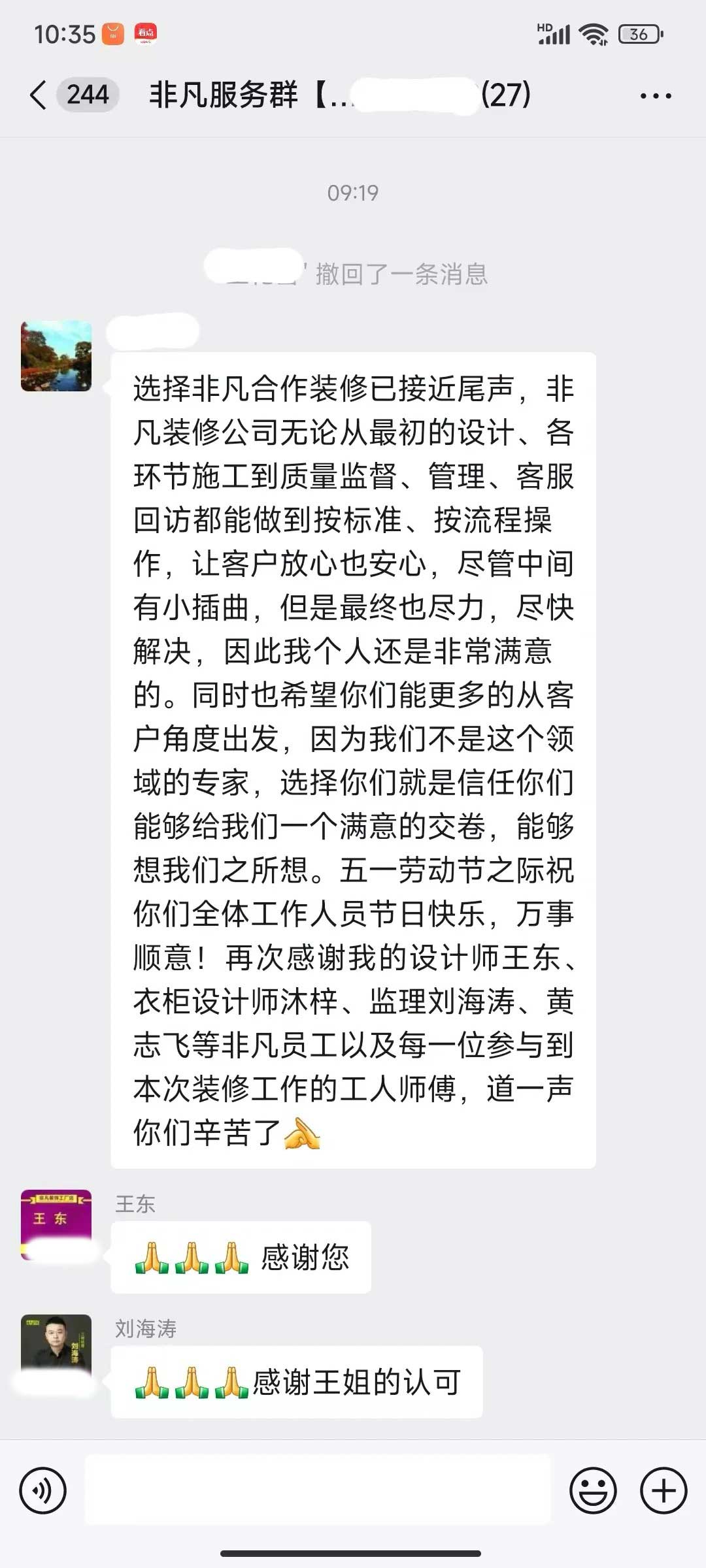Screen dimensions: 706x1568
Task: Focus the message text field
Action: (x=318, y=1491)
